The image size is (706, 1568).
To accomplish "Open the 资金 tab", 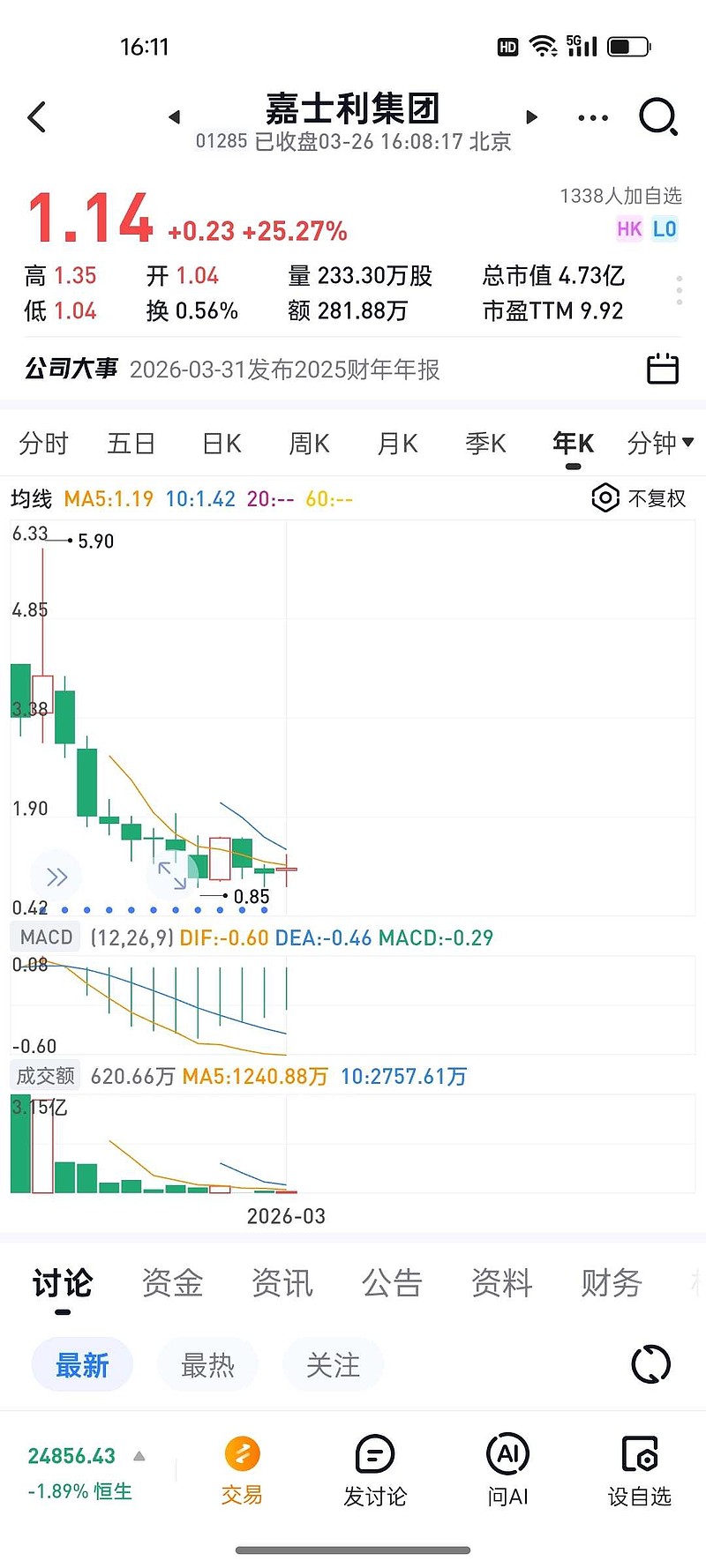I will [172, 1282].
